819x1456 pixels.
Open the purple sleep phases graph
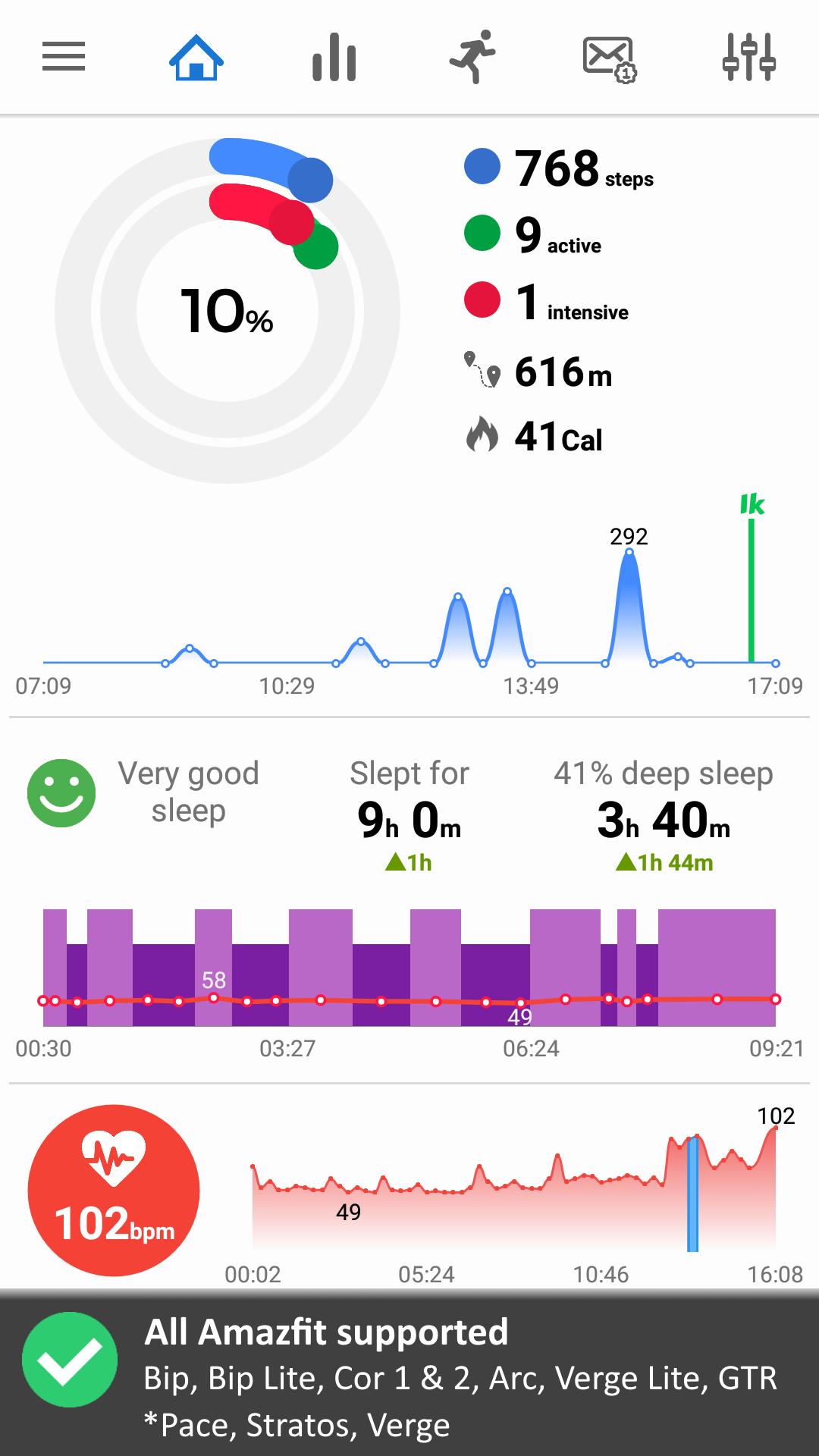[x=409, y=968]
